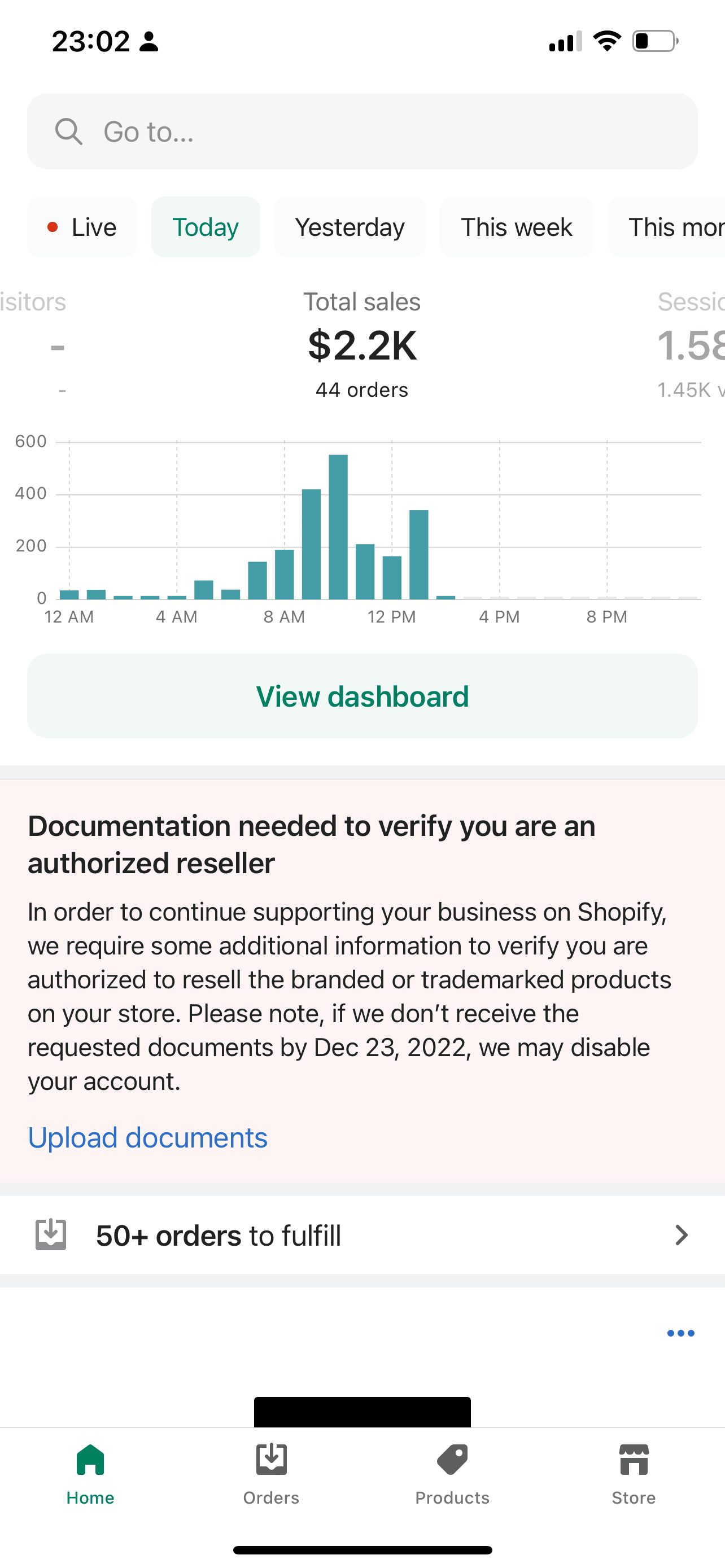This screenshot has width=725, height=1568.
Task: Open the three-dot overflow menu
Action: (680, 1333)
